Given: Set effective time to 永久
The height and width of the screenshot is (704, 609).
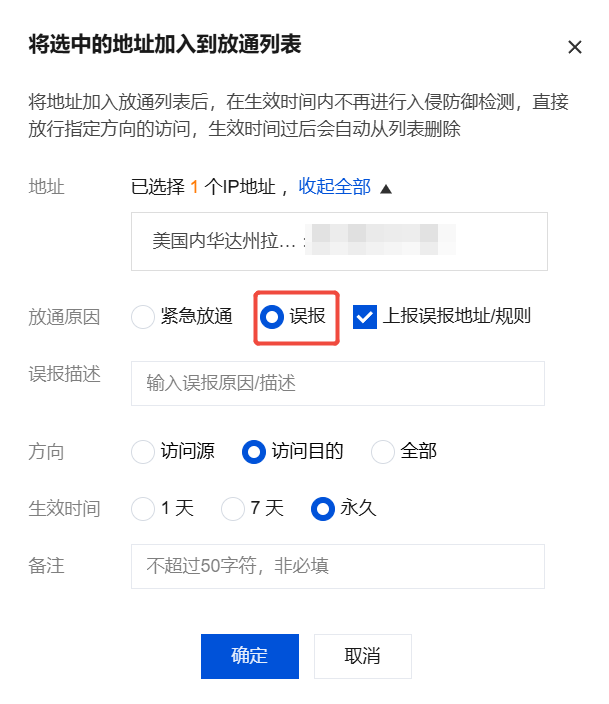Looking at the screenshot, I should 323,509.
